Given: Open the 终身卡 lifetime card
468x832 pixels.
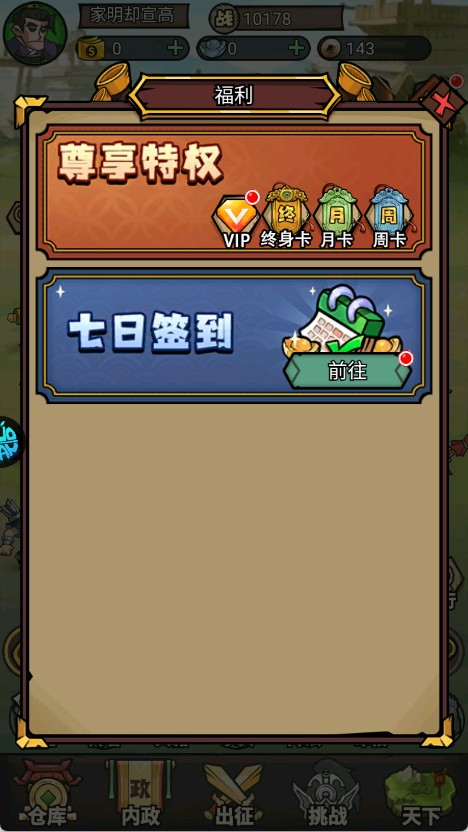Looking at the screenshot, I should pyautogui.click(x=286, y=216).
